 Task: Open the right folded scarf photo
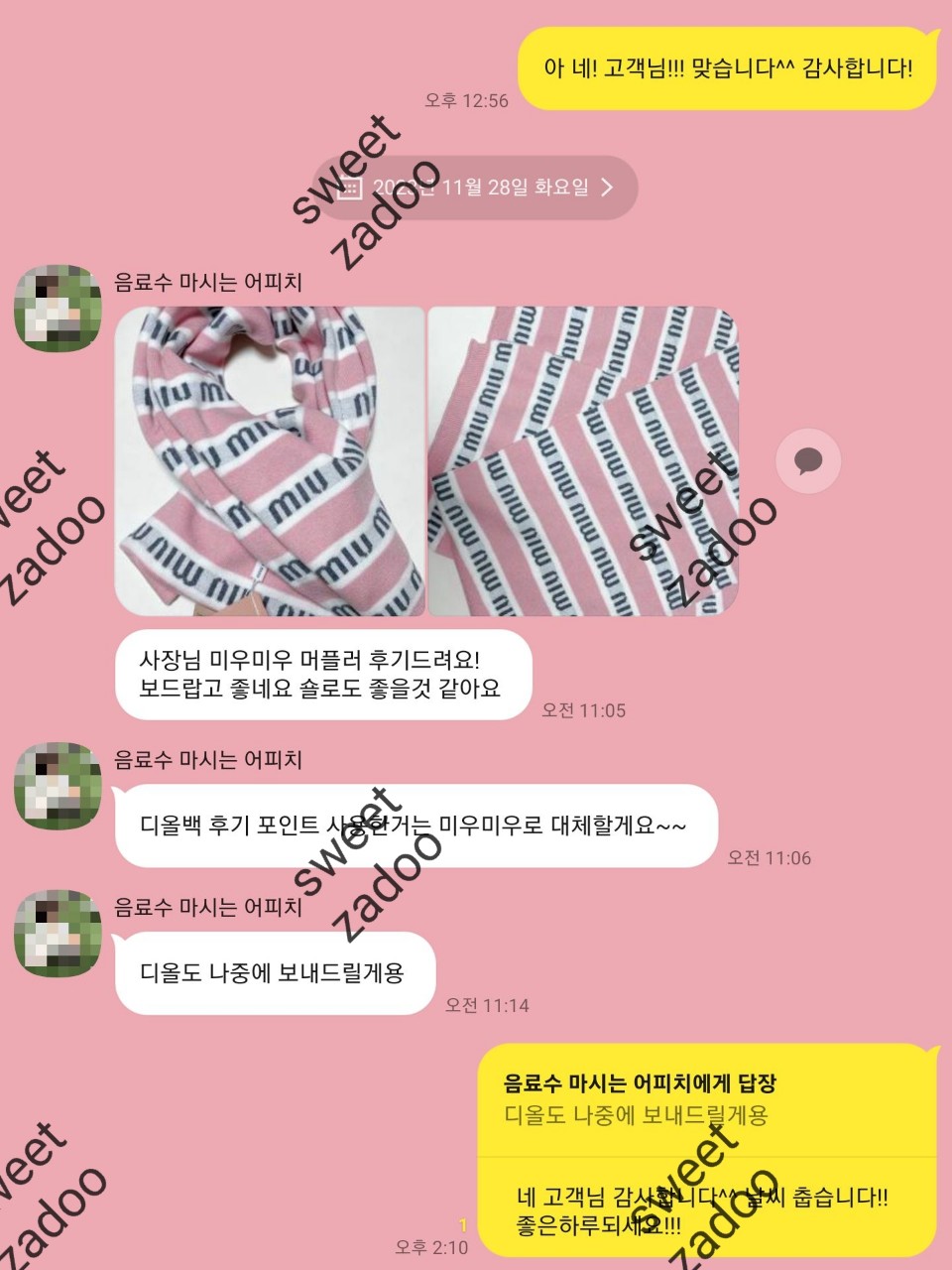(x=583, y=461)
